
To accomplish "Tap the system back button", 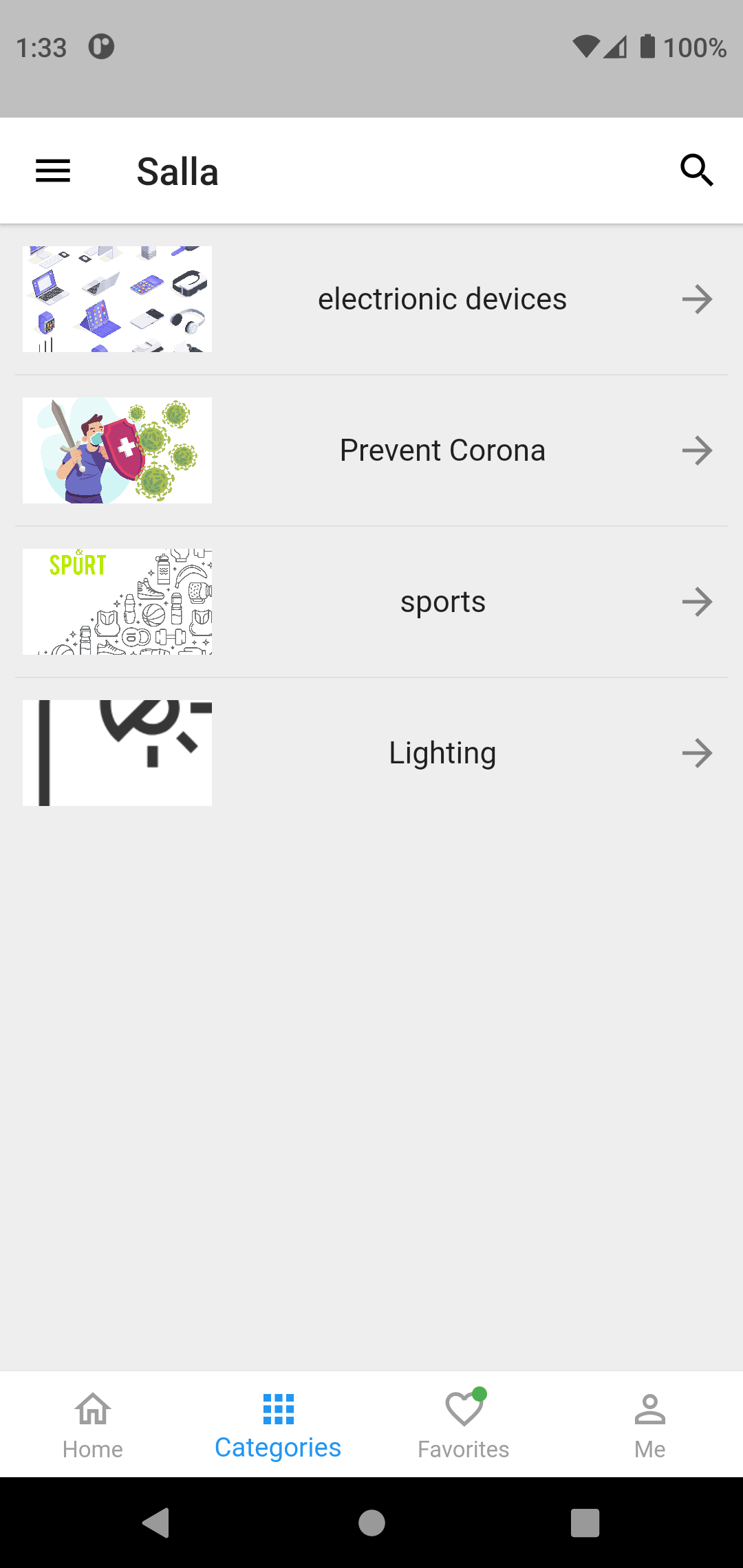I will pyautogui.click(x=156, y=1523).
